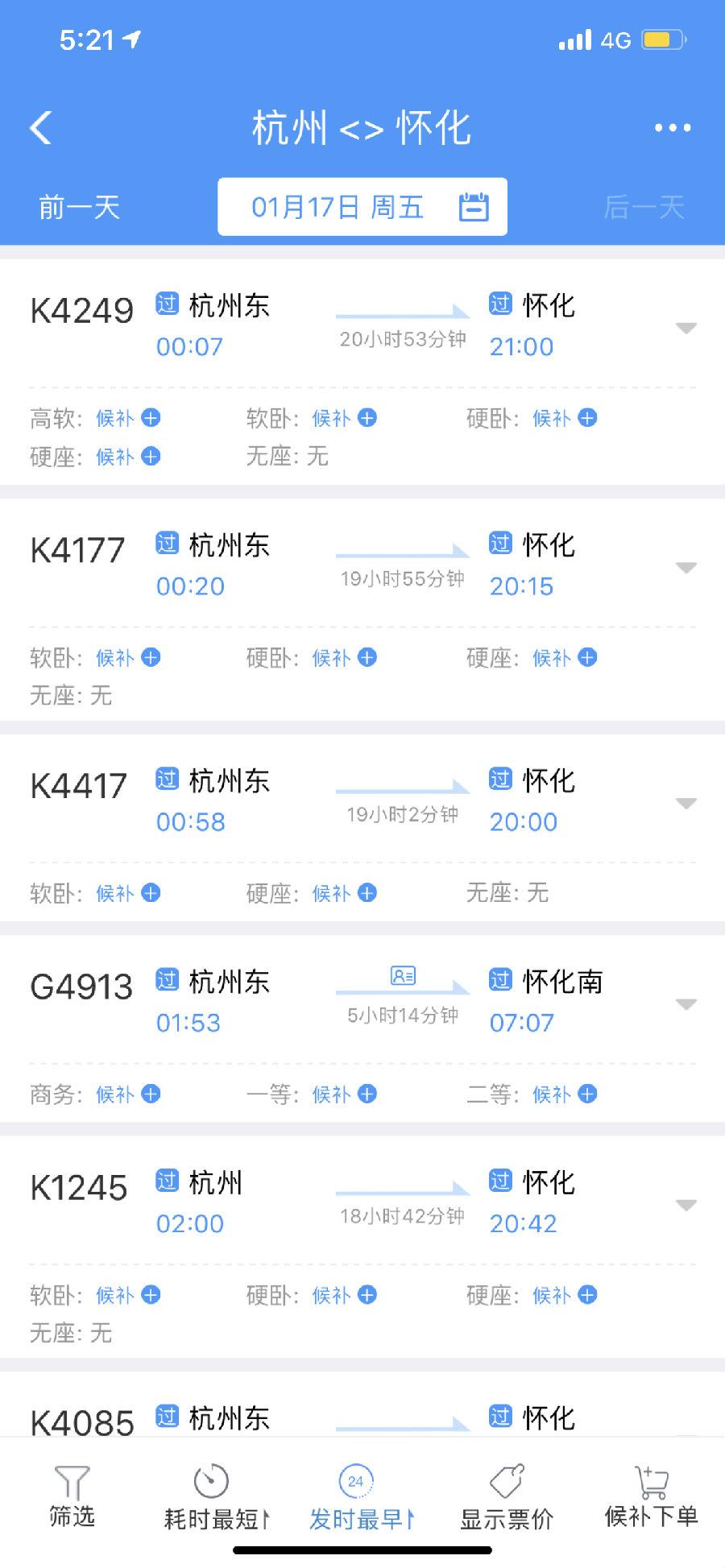Toggle waitlist for K4249 软卧 via plus
The height and width of the screenshot is (1568, 725).
(x=367, y=418)
